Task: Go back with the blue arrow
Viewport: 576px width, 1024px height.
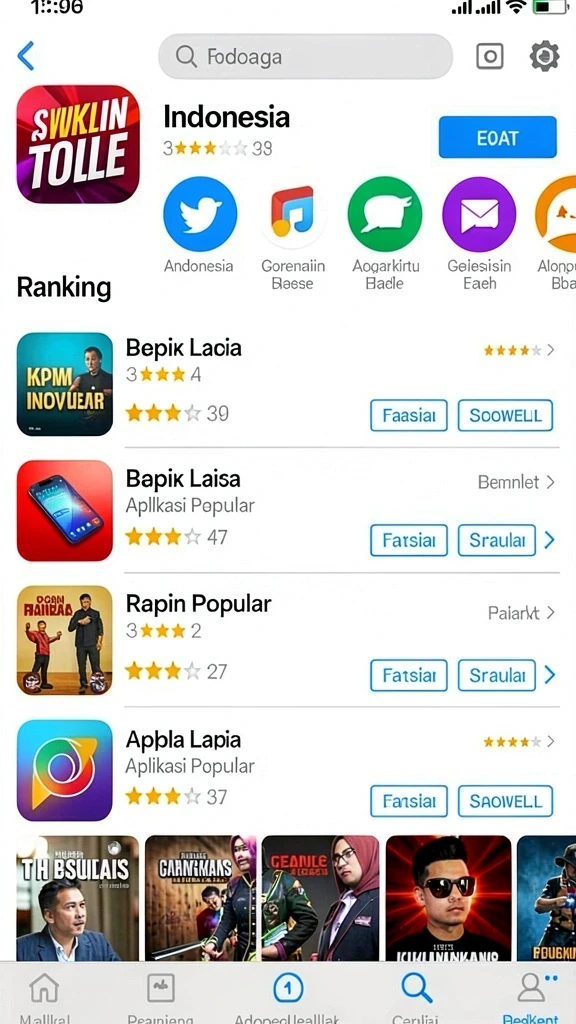Action: point(25,56)
